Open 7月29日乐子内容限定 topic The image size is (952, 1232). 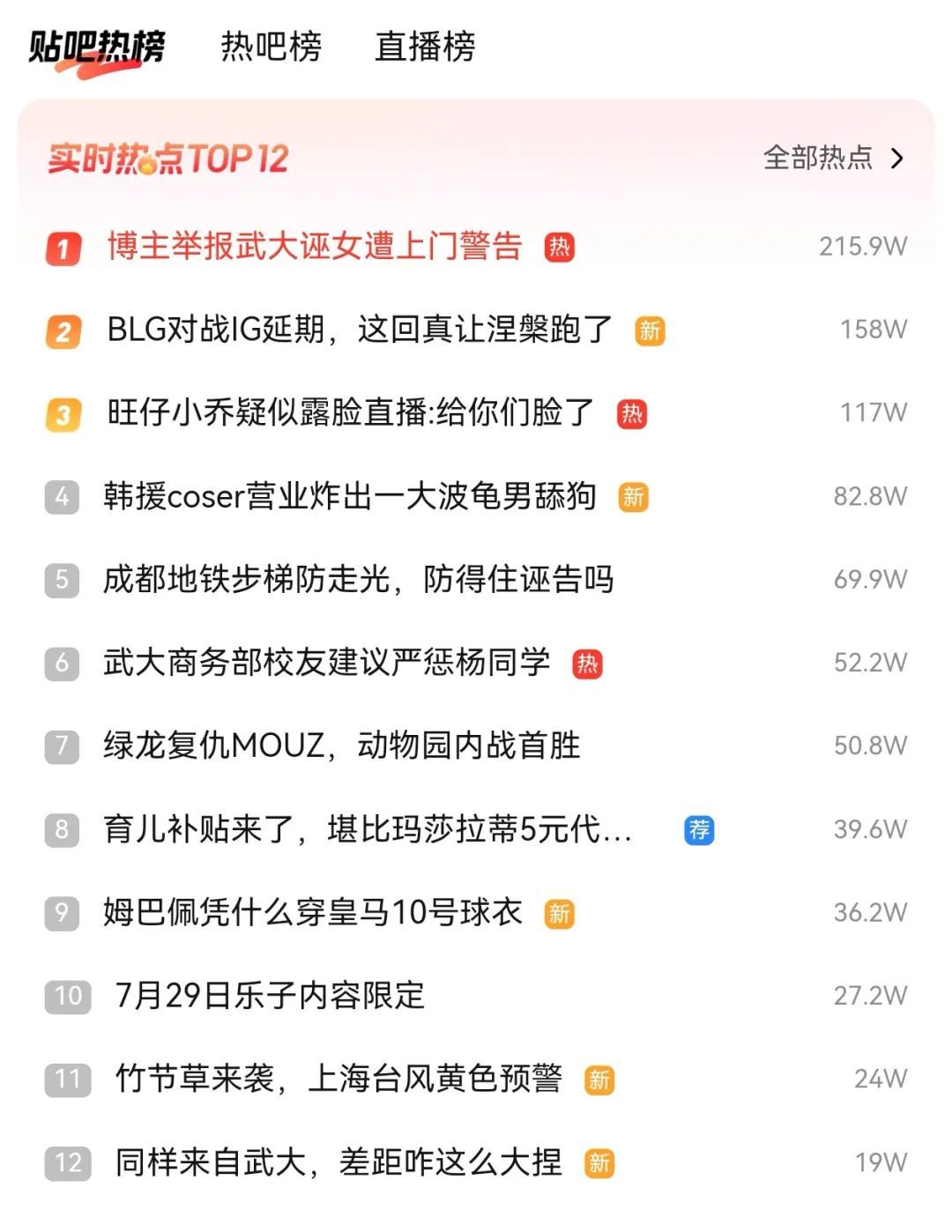(x=270, y=996)
